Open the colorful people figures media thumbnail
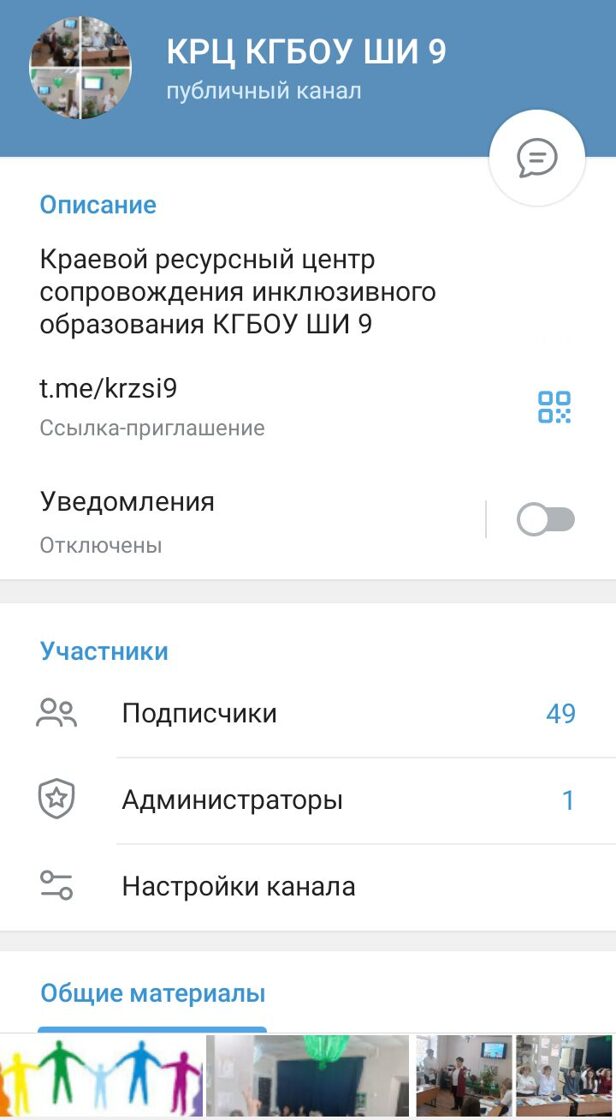Screen dimensions: 616x1120 point(100,1076)
